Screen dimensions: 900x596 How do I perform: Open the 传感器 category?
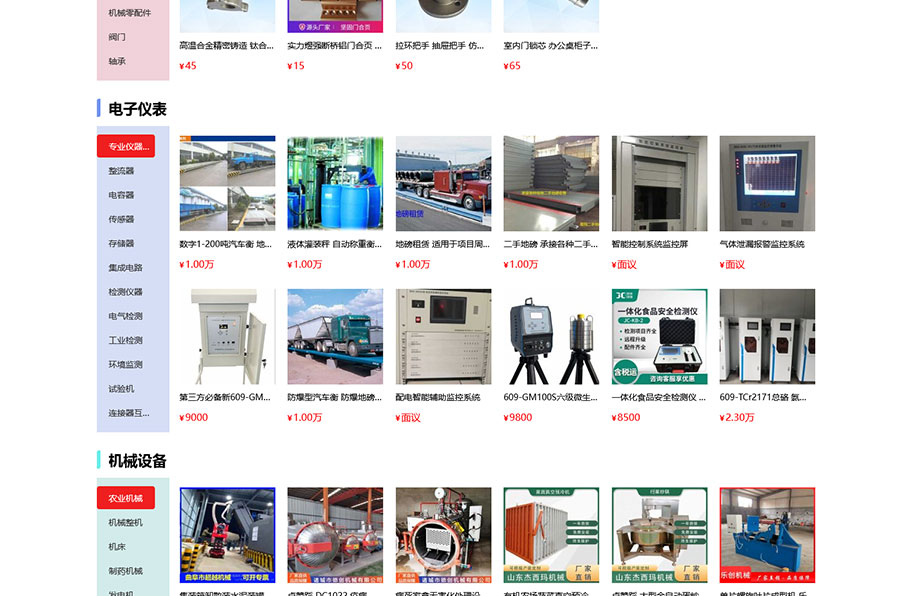click(121, 219)
